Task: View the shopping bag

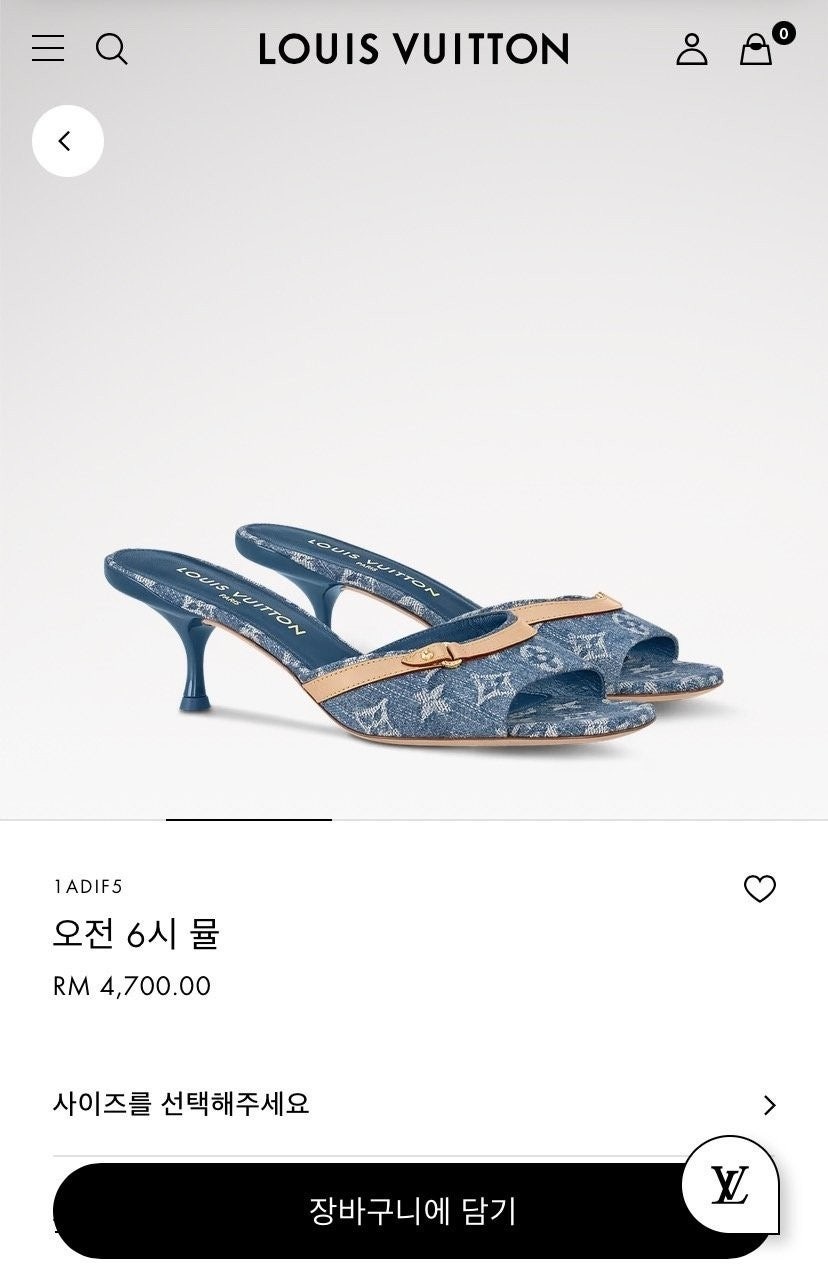Action: (757, 48)
